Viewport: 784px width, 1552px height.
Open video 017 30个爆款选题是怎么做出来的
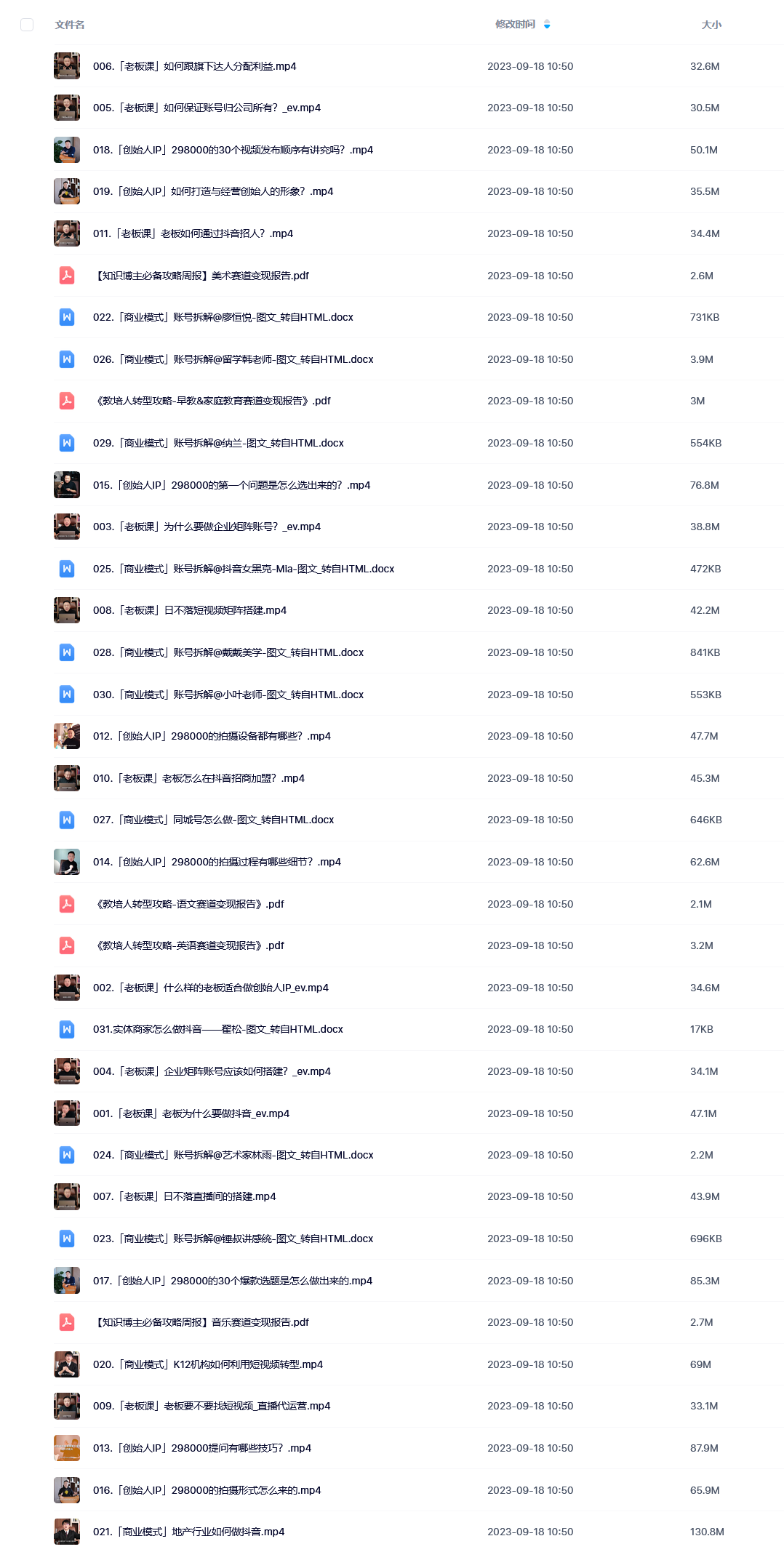pos(232,1281)
